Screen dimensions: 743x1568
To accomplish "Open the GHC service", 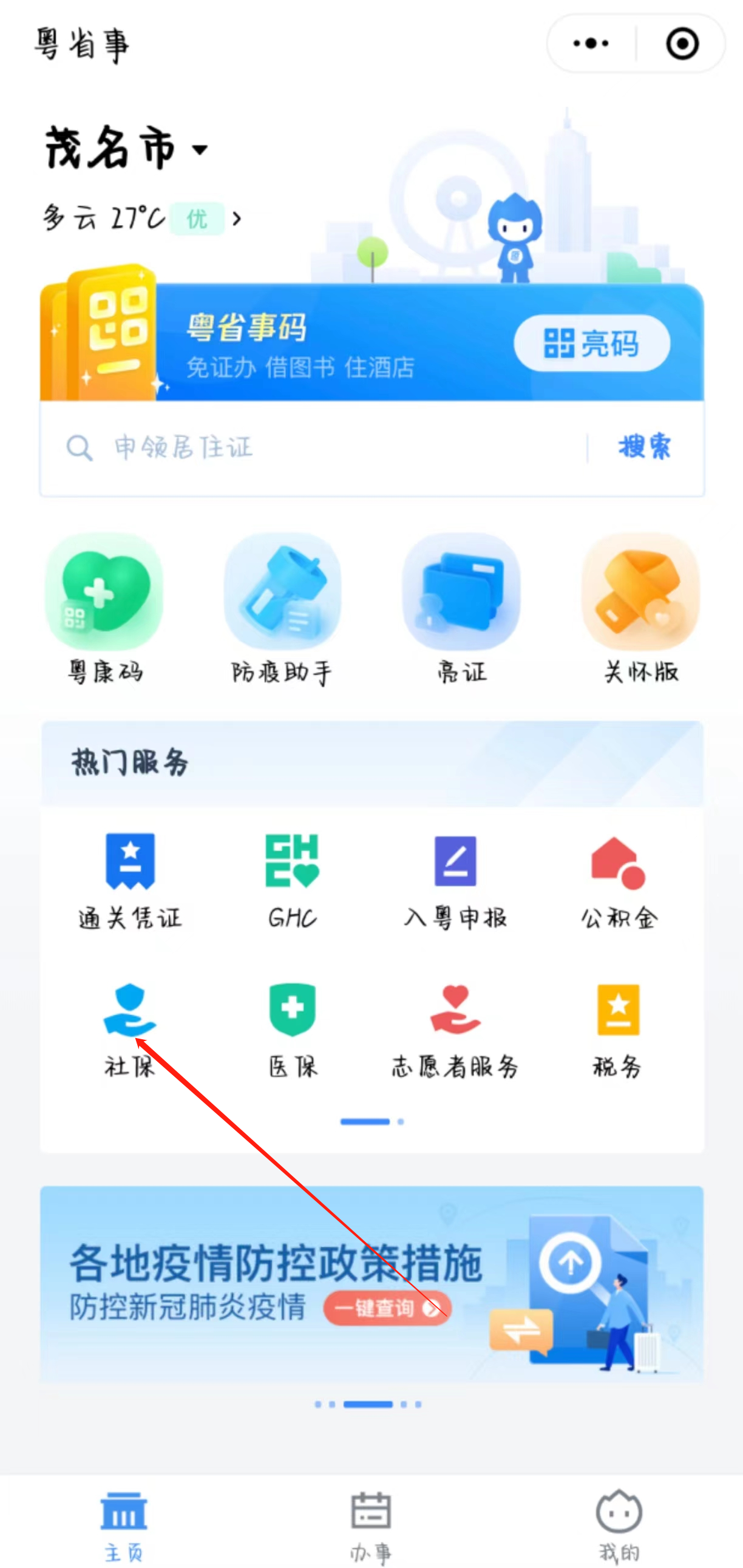I will 293,880.
